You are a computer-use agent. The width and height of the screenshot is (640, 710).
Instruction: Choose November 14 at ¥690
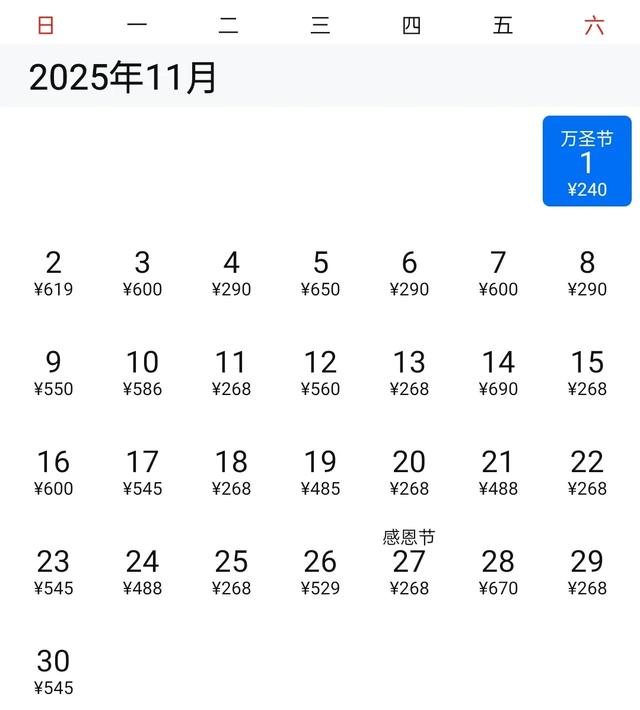(x=498, y=372)
